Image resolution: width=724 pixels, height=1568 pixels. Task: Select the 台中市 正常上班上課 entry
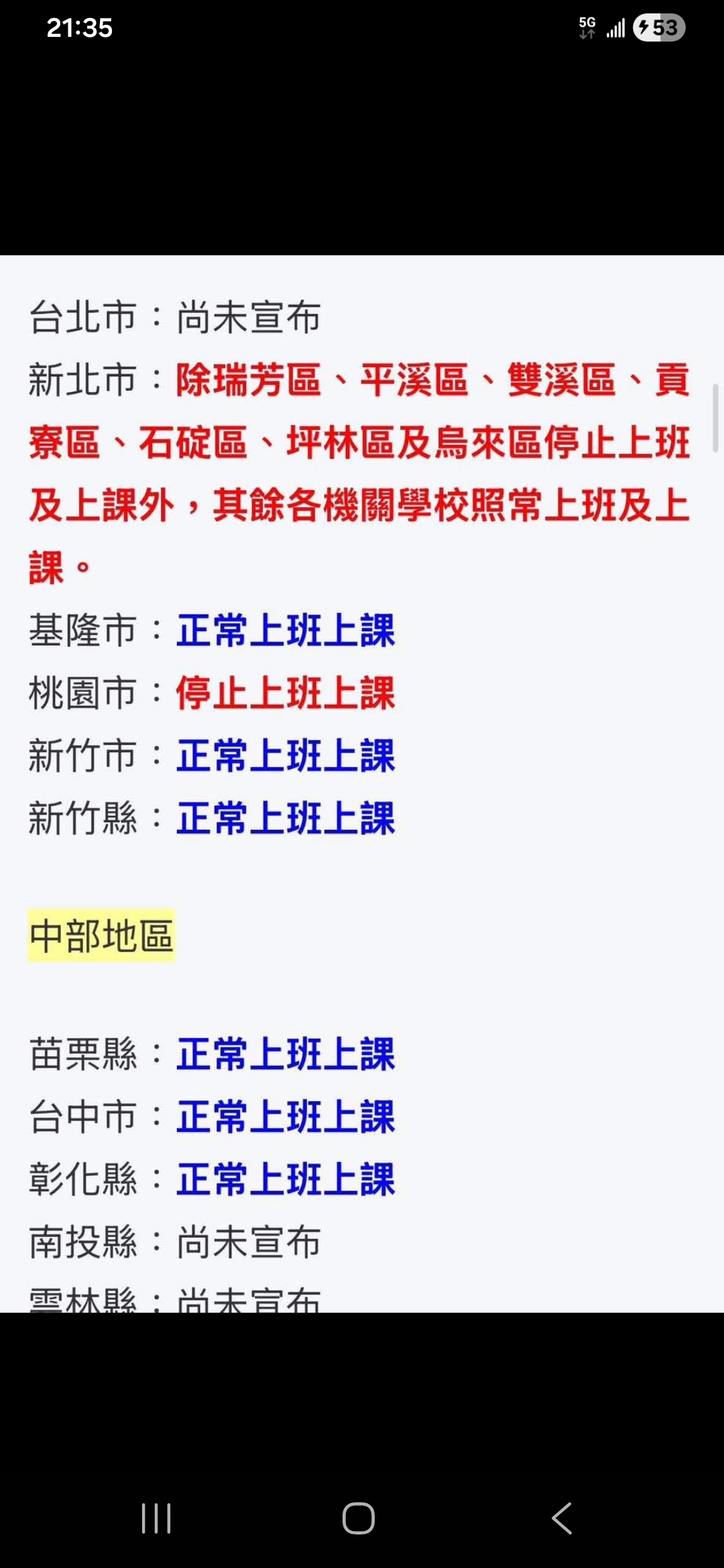[x=211, y=1114]
